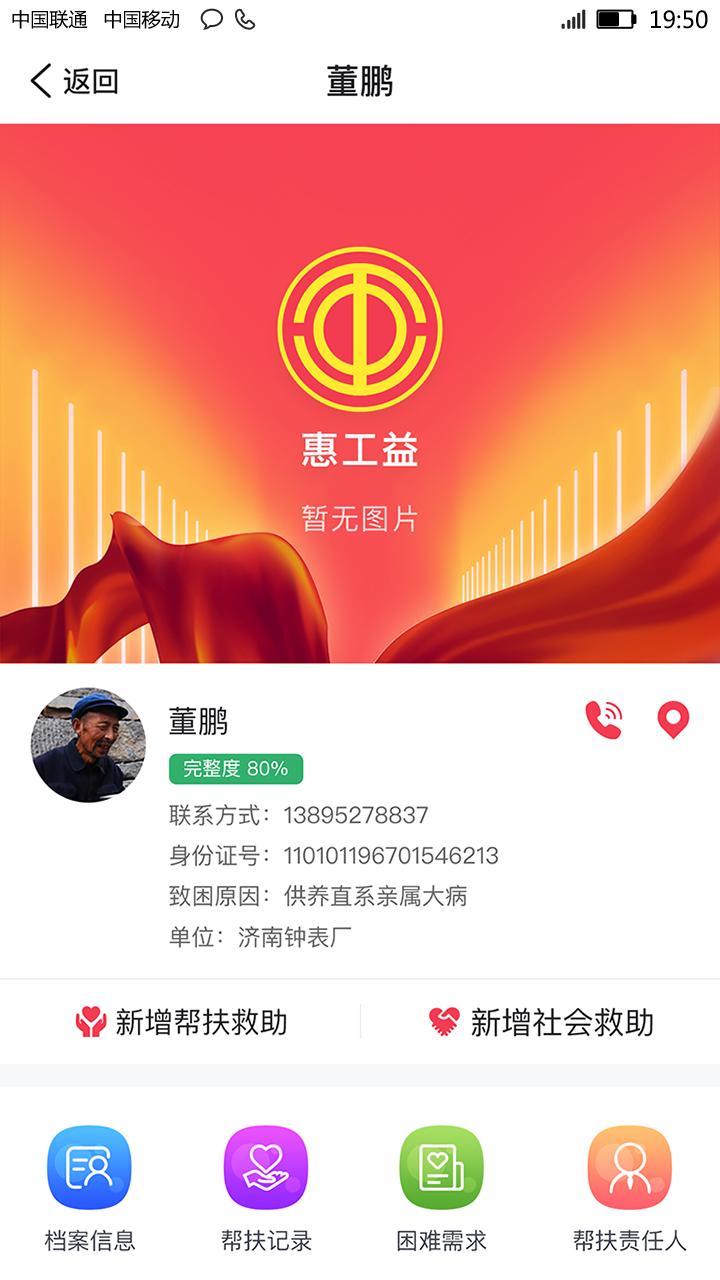Screen dimensions: 720x1280
Task: Open 困难需求
Action: coord(441,1188)
